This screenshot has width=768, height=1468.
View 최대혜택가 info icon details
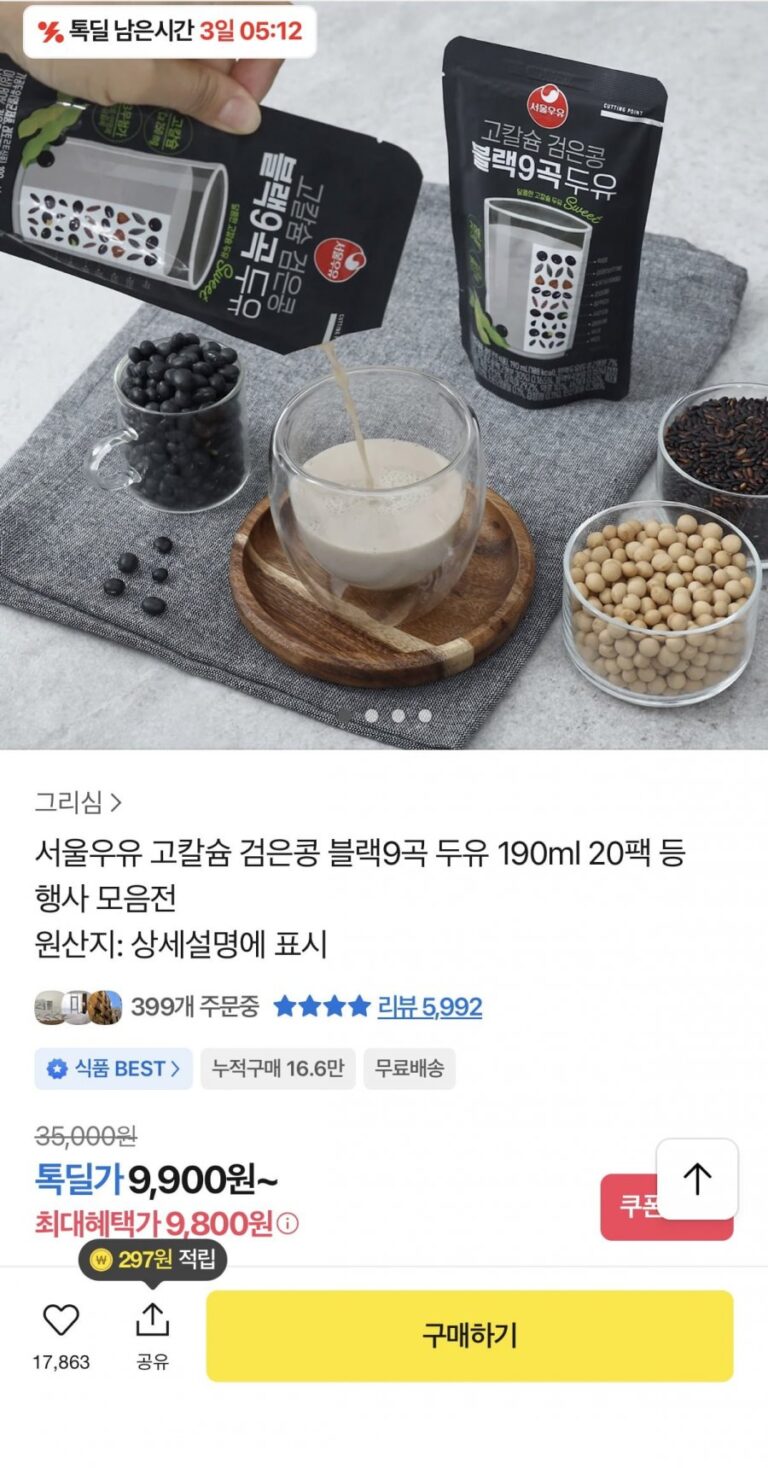coord(288,1223)
